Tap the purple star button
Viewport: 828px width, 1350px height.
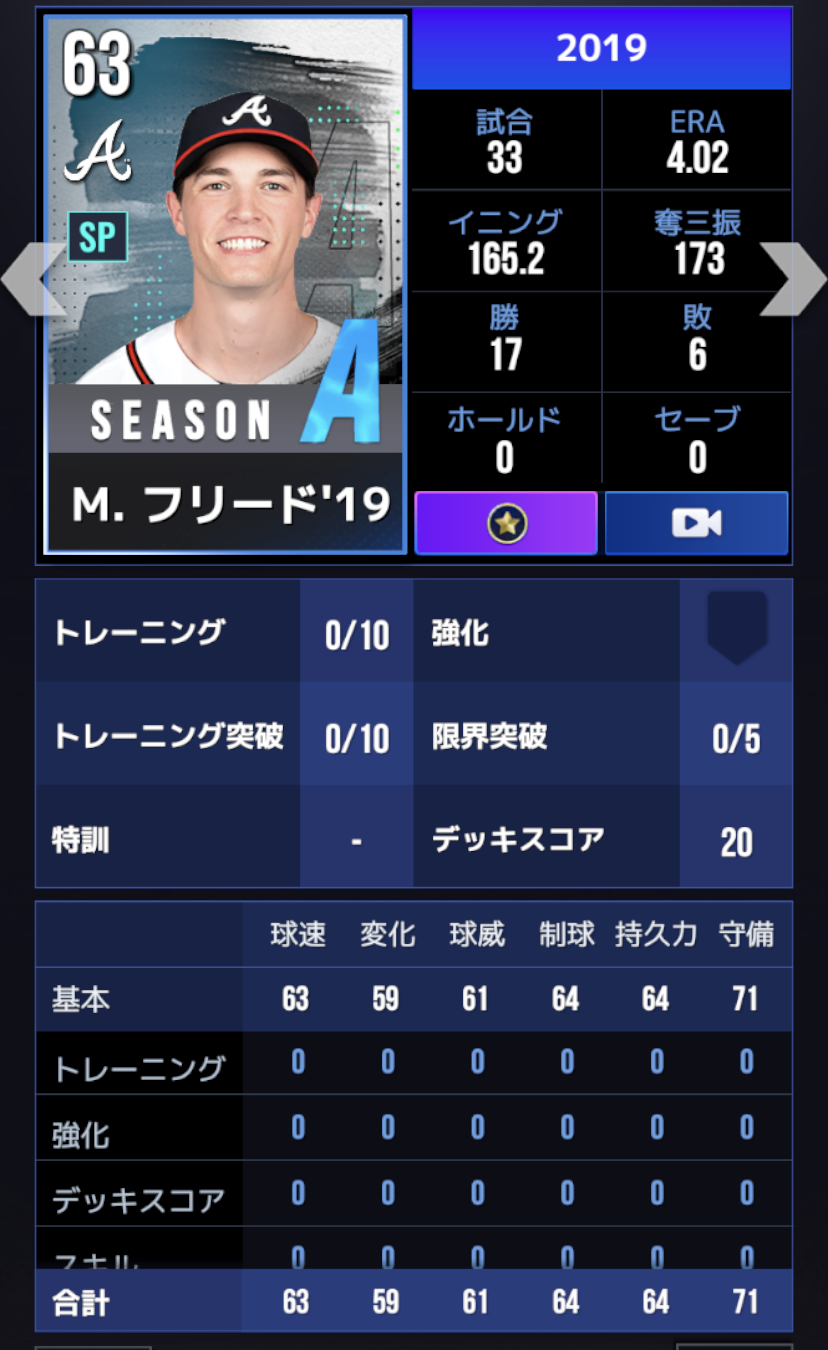coord(506,523)
